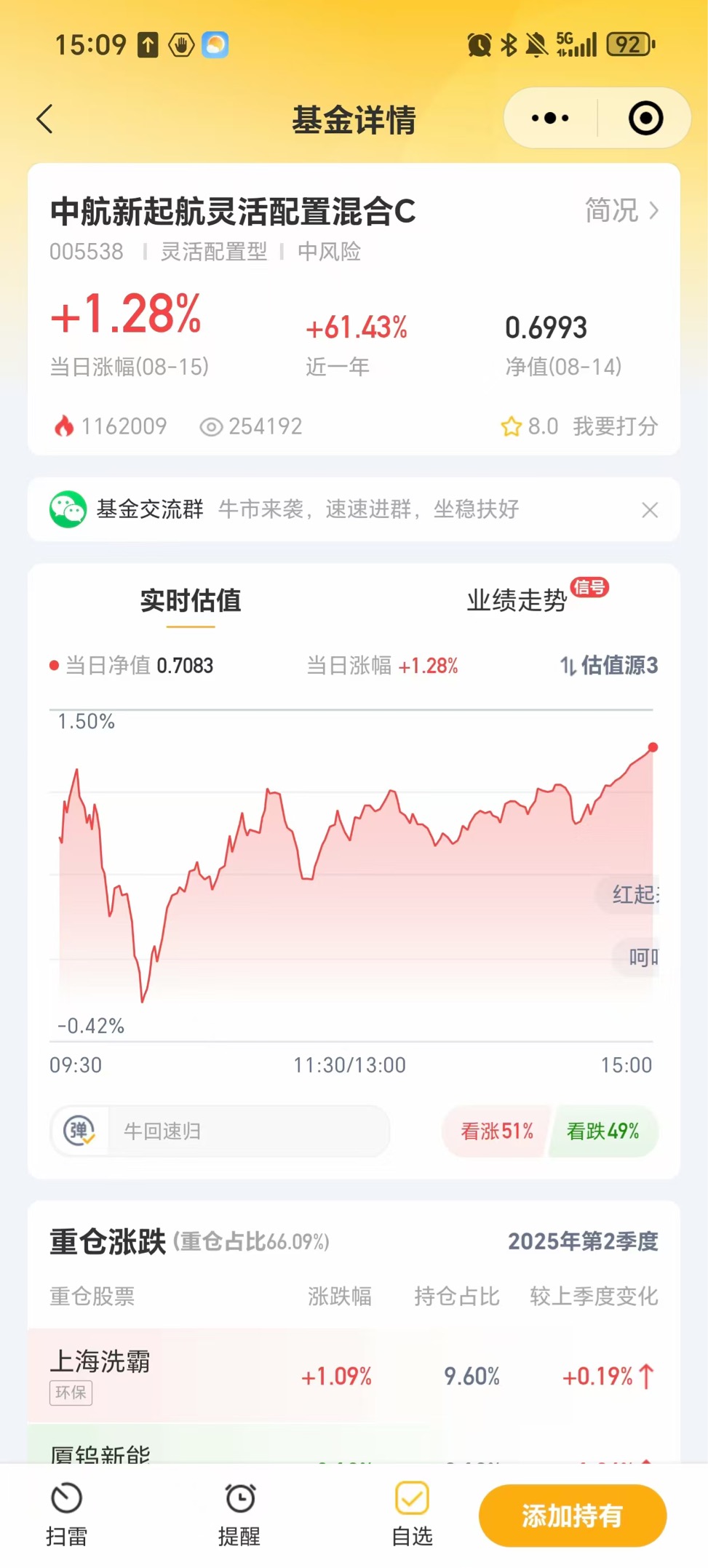Set a 提醒 reminder
This screenshot has height=1568, width=708.
(x=239, y=1515)
